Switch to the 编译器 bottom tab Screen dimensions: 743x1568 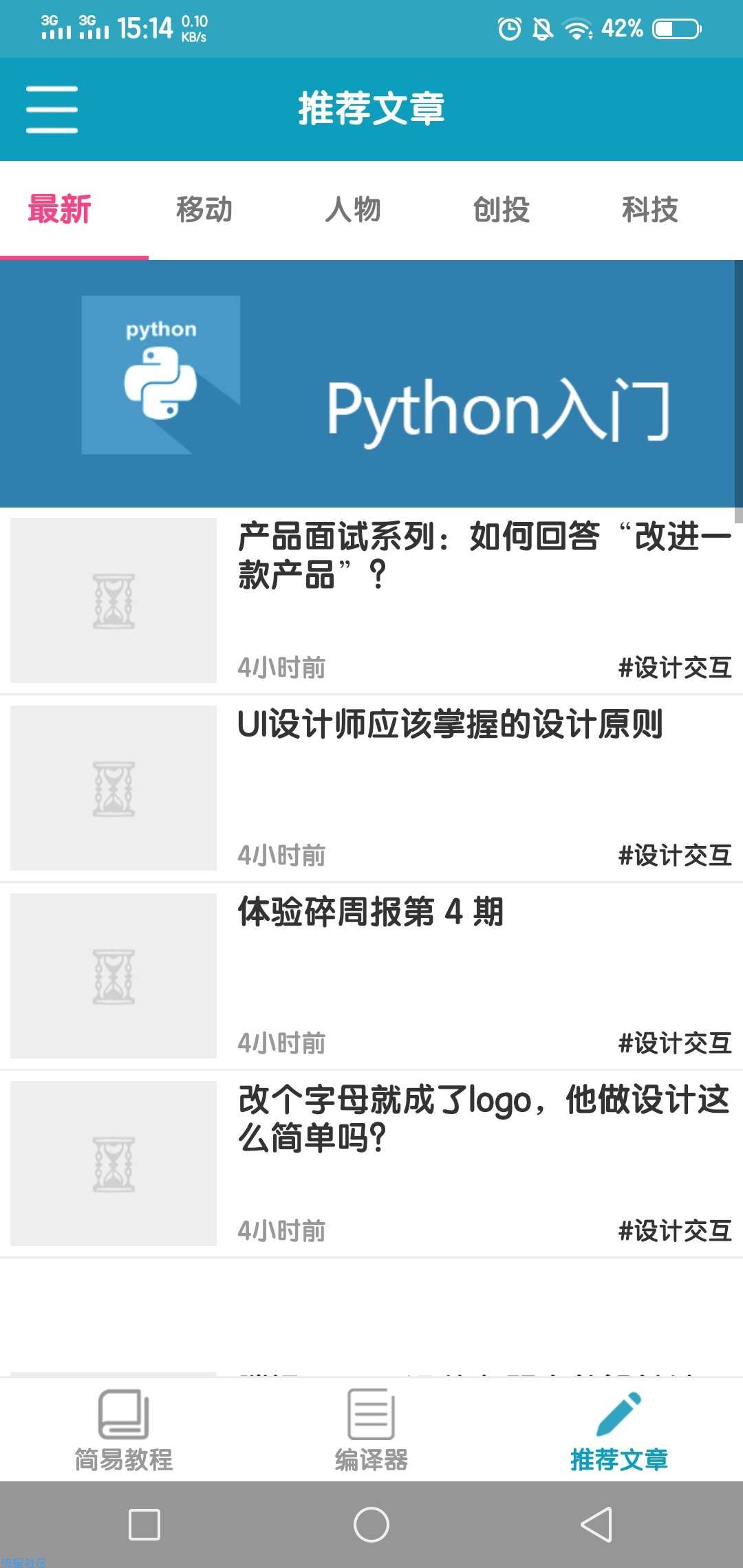(371, 1429)
